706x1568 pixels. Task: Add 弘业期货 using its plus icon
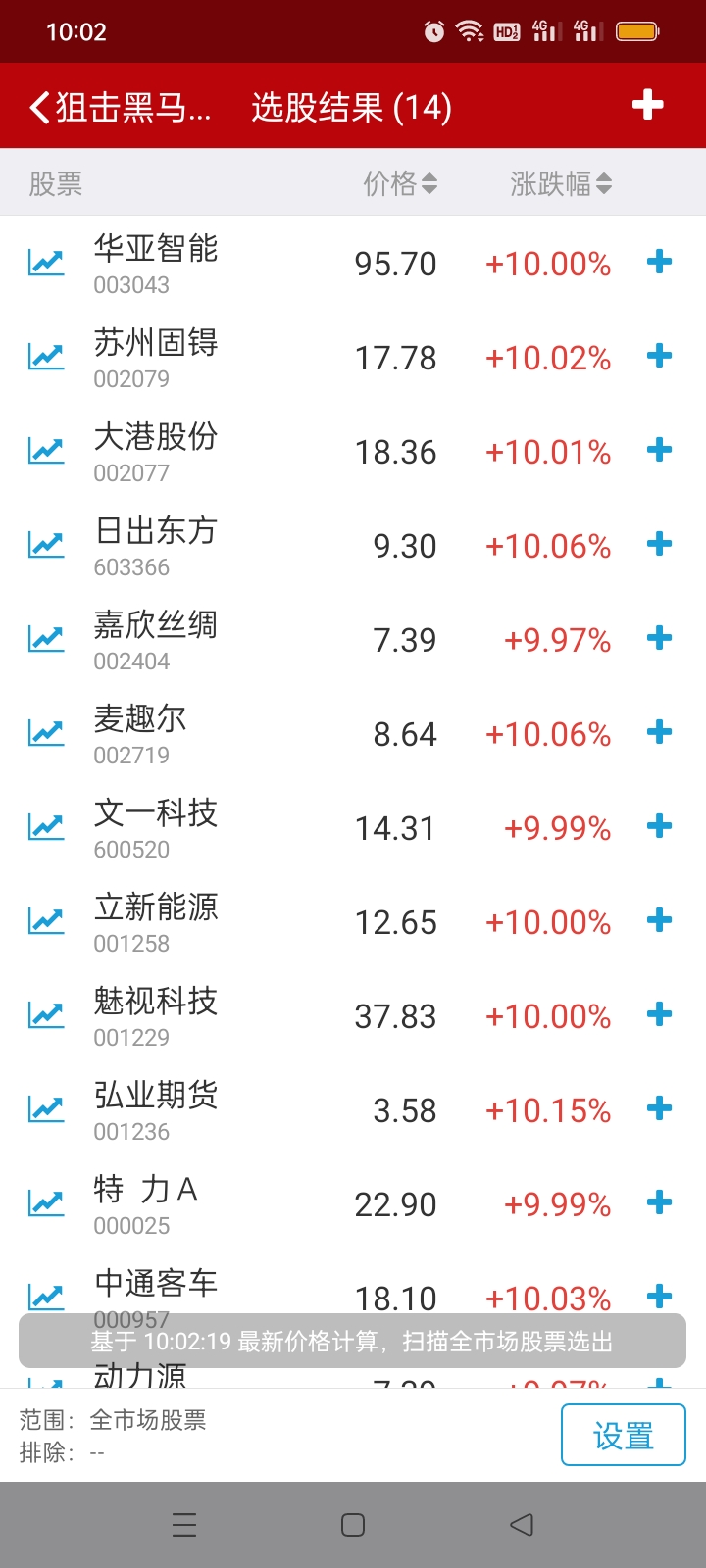click(659, 1108)
